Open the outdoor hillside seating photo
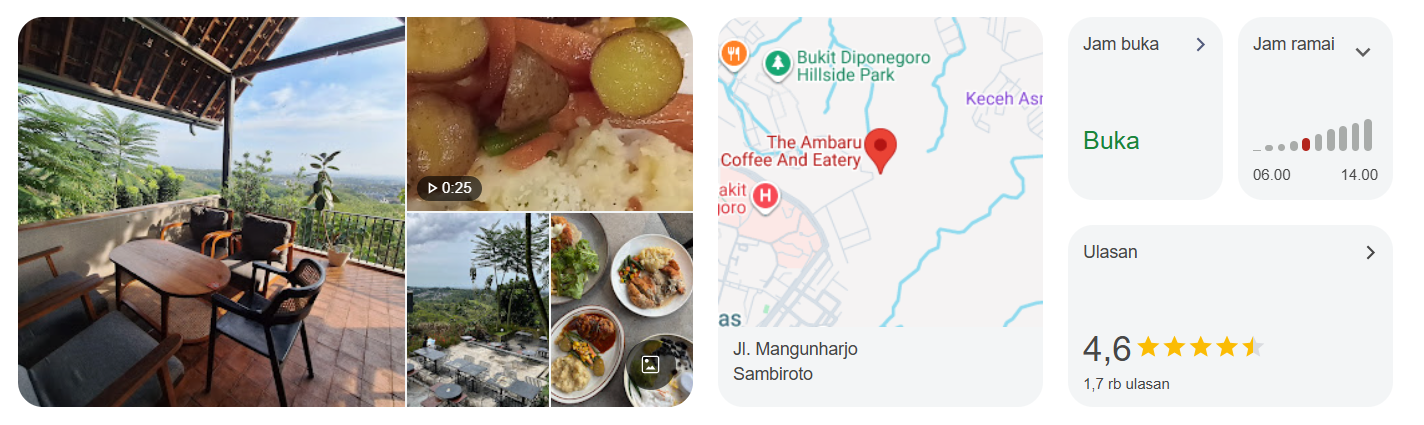The height and width of the screenshot is (425, 1424). click(x=477, y=309)
